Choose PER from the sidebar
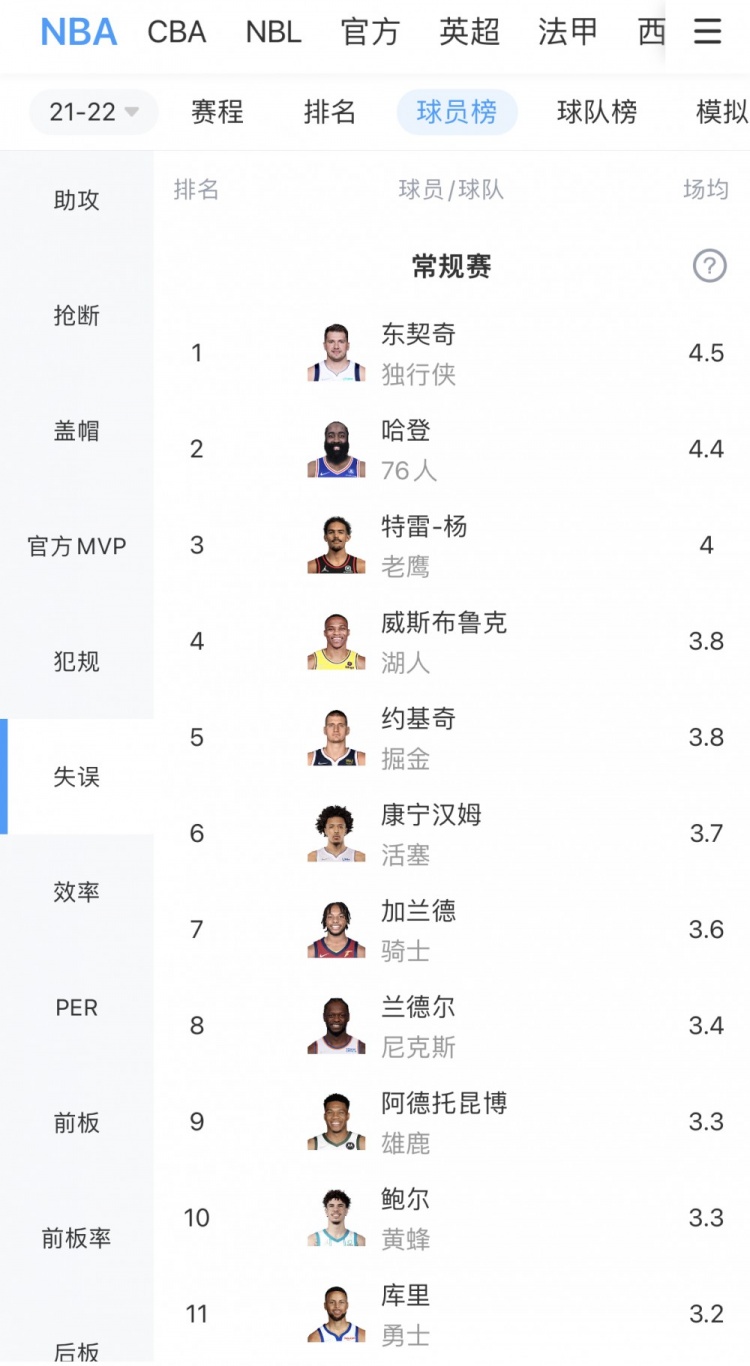This screenshot has height=1366, width=750. [77, 1008]
